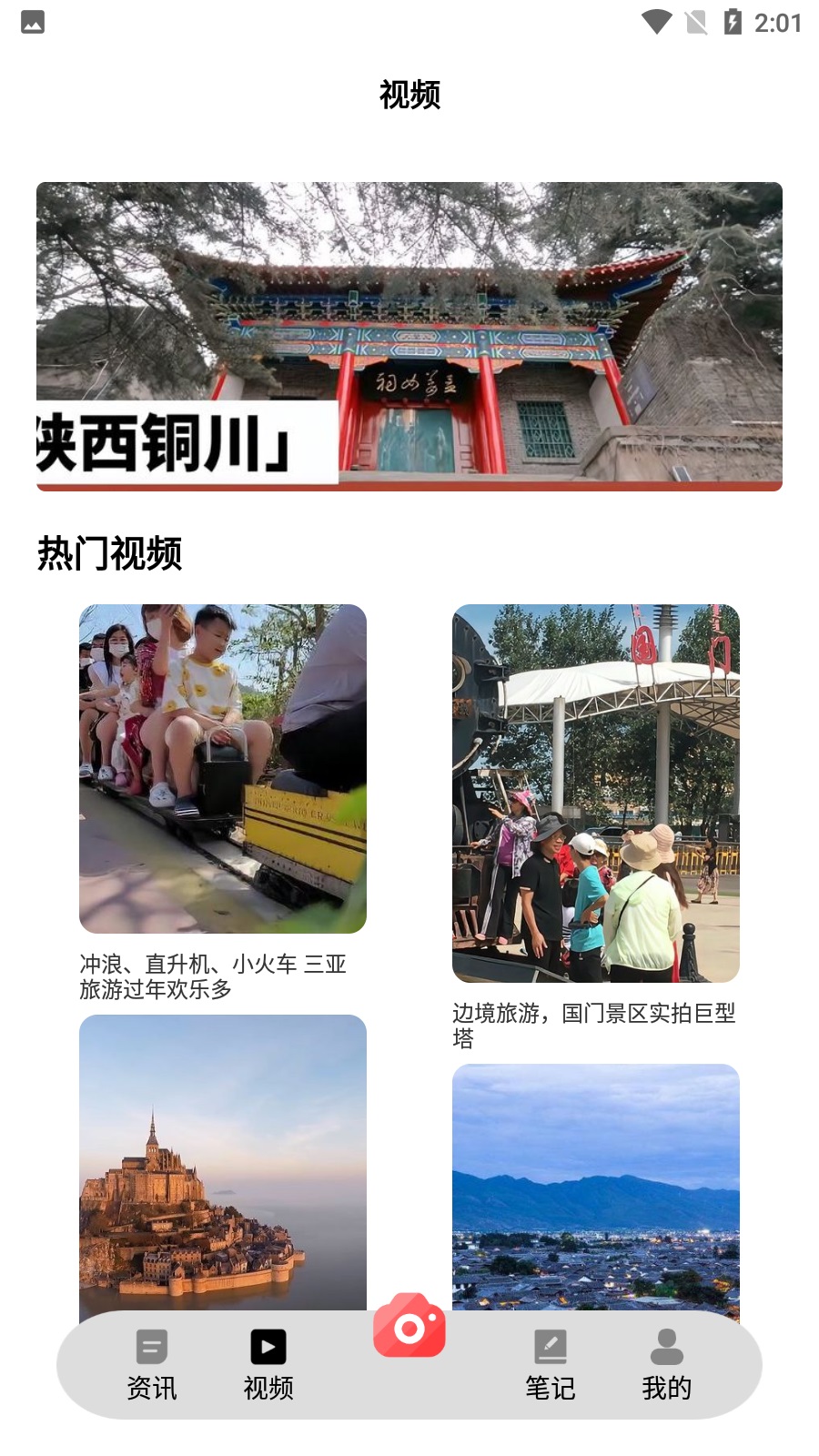Play the 三亚旅游过年欢乐多 video
The height and width of the screenshot is (1456, 819).
click(223, 769)
